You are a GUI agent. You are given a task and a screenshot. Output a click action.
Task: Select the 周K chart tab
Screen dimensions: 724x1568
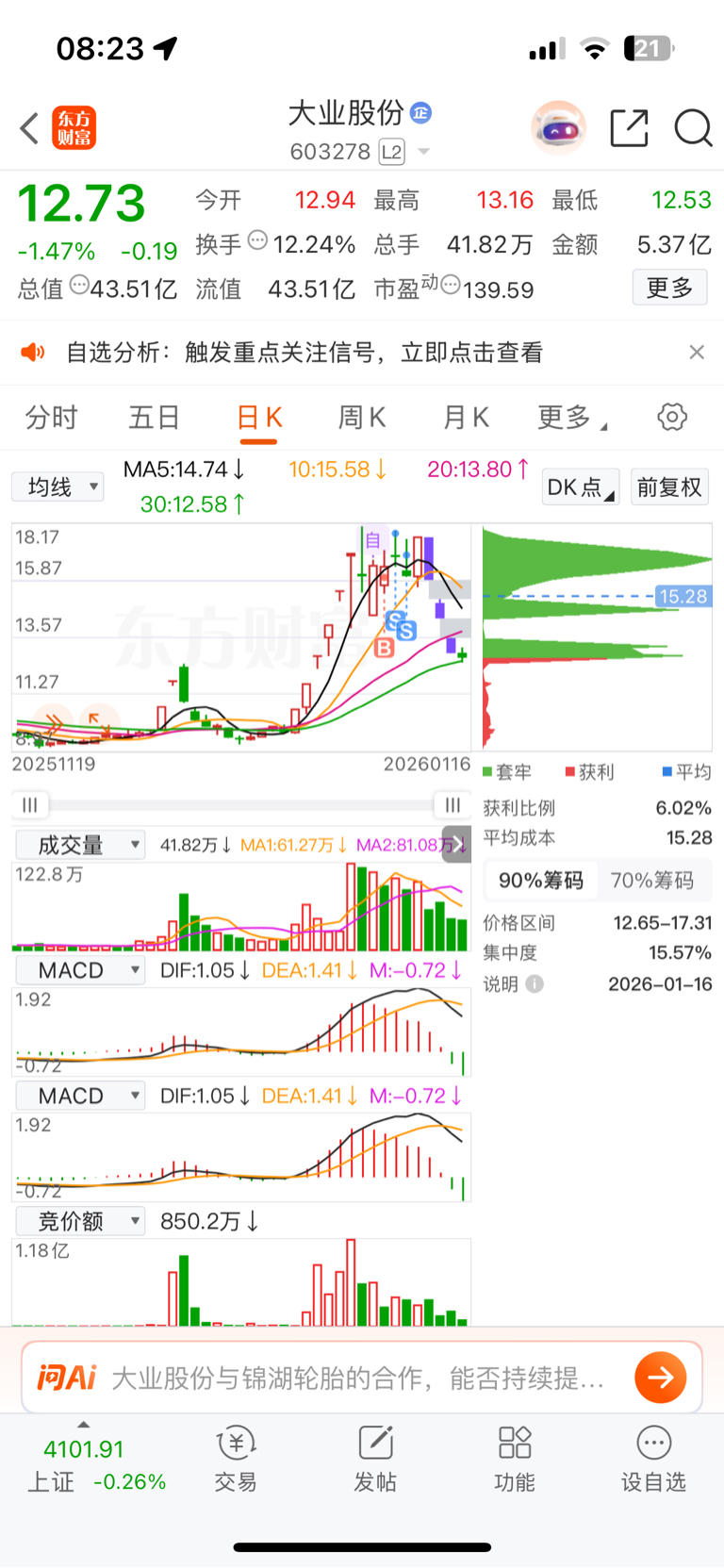pos(362,417)
